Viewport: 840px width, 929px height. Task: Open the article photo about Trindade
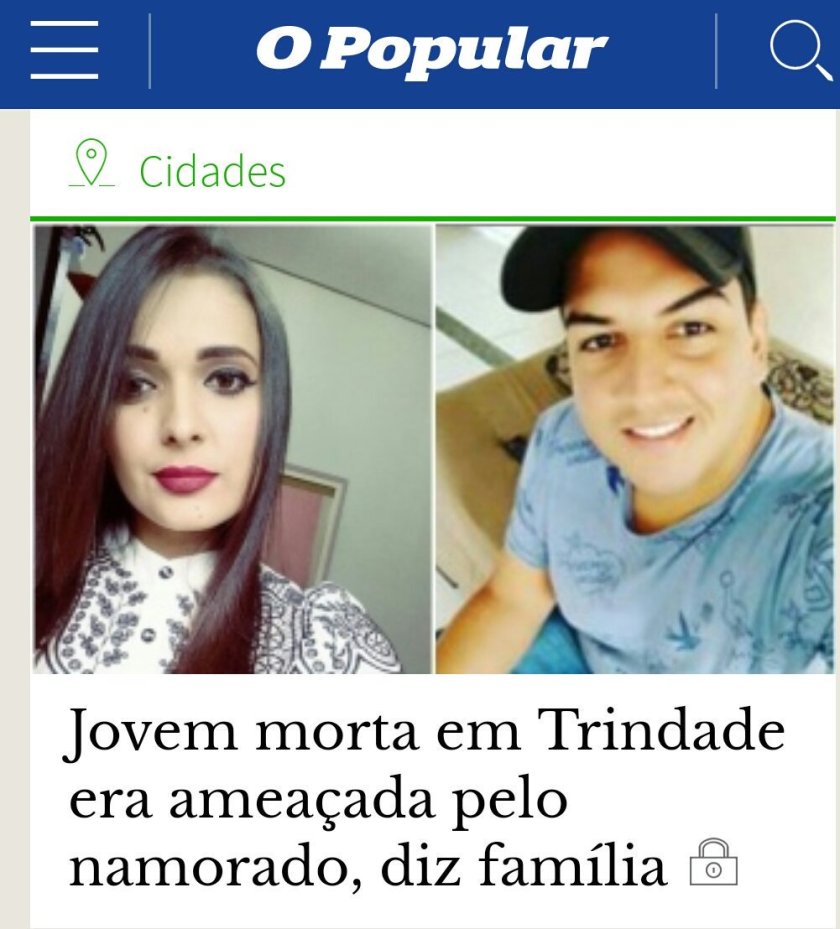[x=432, y=448]
